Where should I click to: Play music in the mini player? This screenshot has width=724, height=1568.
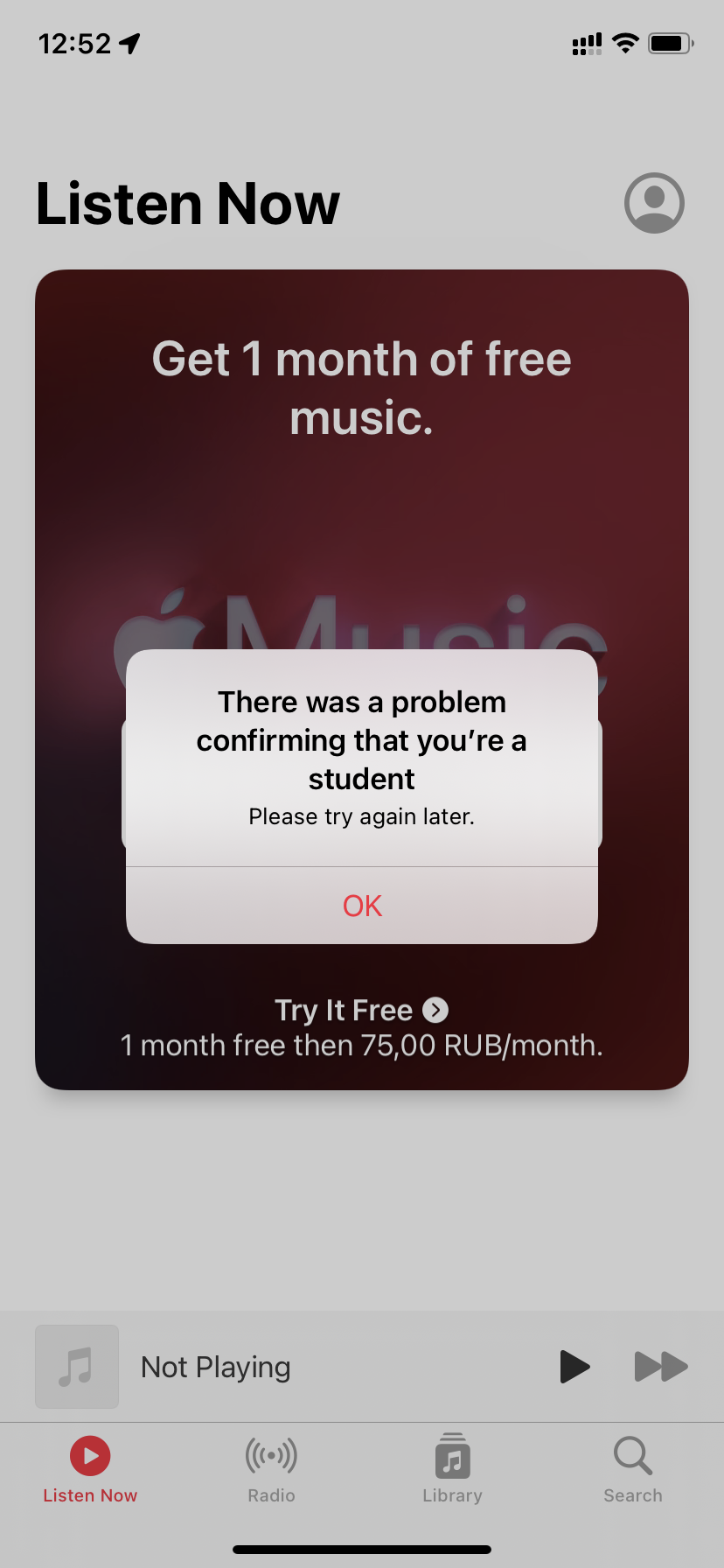click(x=574, y=1367)
